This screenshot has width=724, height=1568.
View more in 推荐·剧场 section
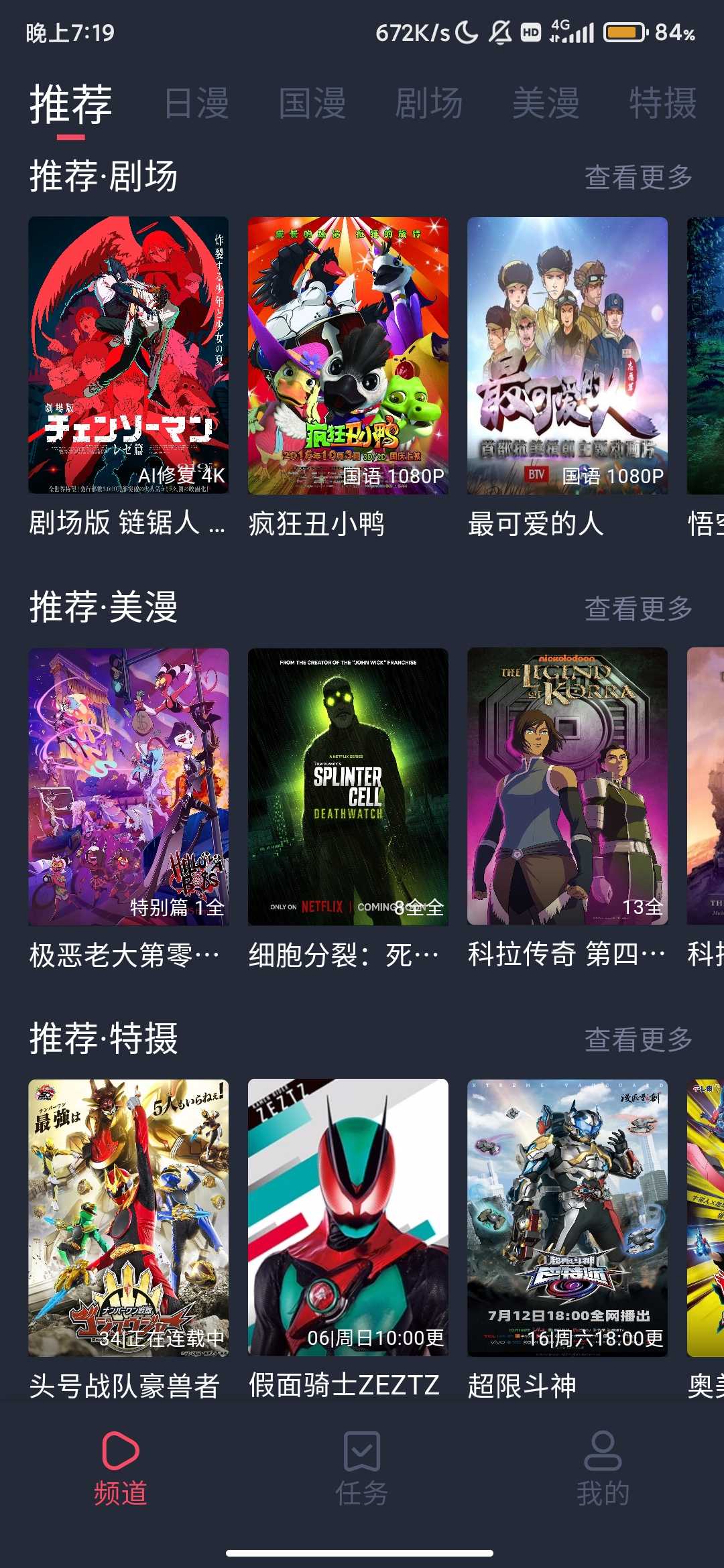point(638,178)
